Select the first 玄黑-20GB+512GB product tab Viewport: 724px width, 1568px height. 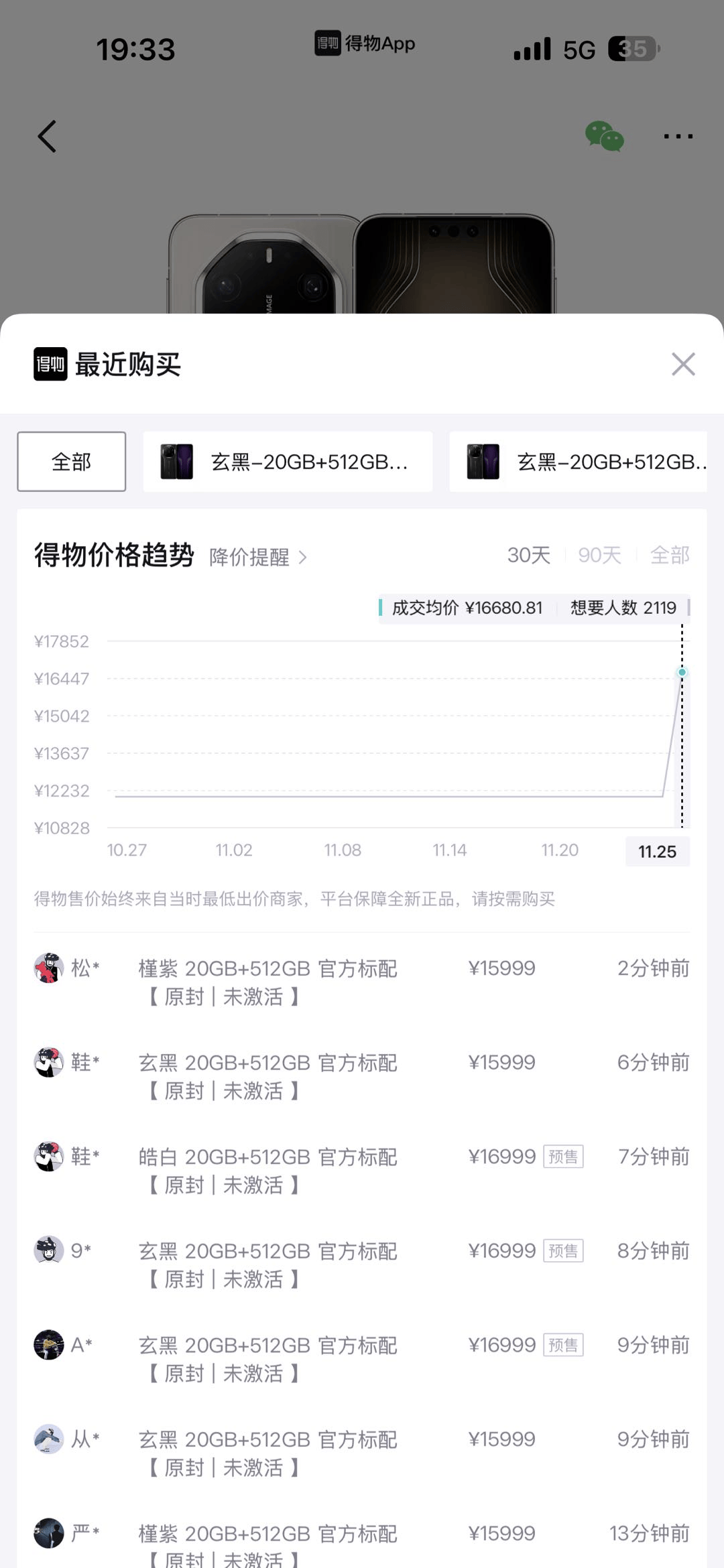point(287,461)
